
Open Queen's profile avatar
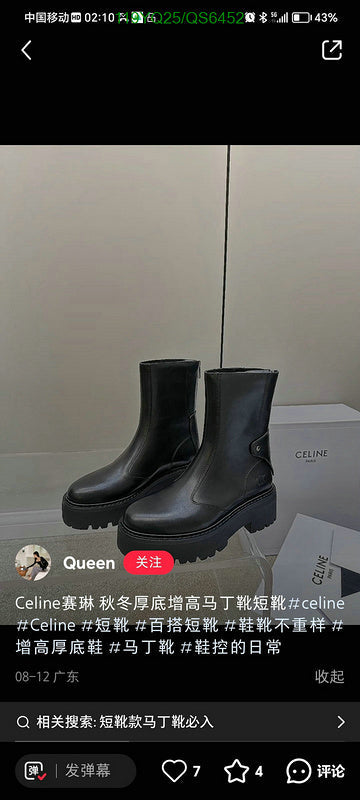pos(33,563)
